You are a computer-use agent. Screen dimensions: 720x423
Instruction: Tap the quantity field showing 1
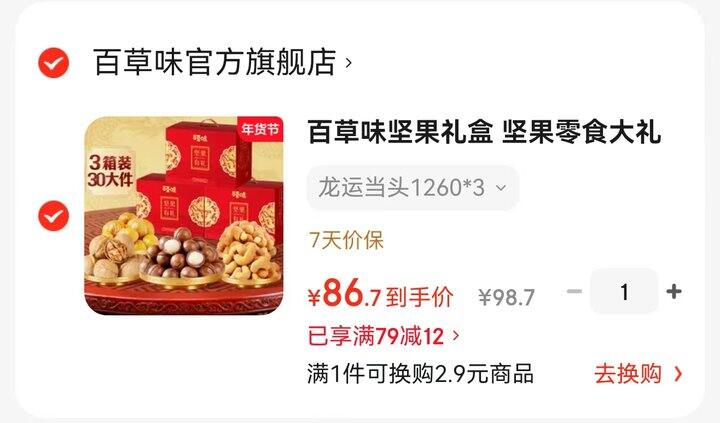tap(625, 292)
